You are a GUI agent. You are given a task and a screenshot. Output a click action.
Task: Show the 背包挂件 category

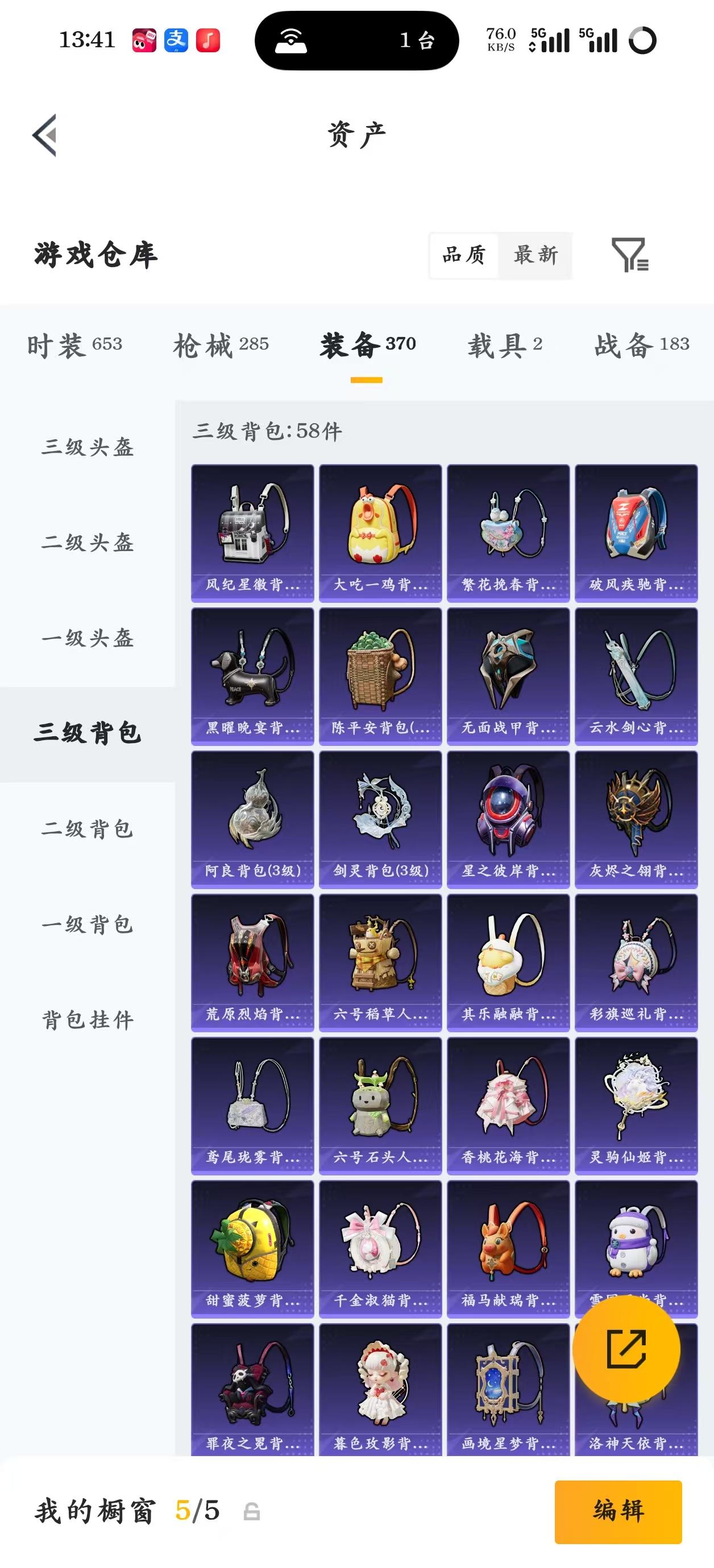pos(87,1020)
